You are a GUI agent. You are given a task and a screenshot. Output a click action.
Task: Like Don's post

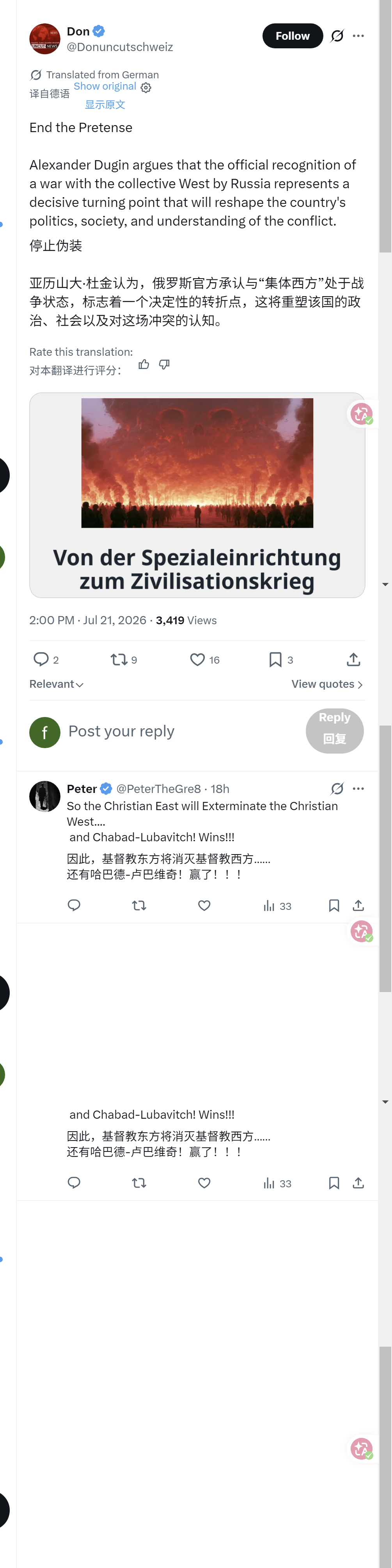click(204, 659)
